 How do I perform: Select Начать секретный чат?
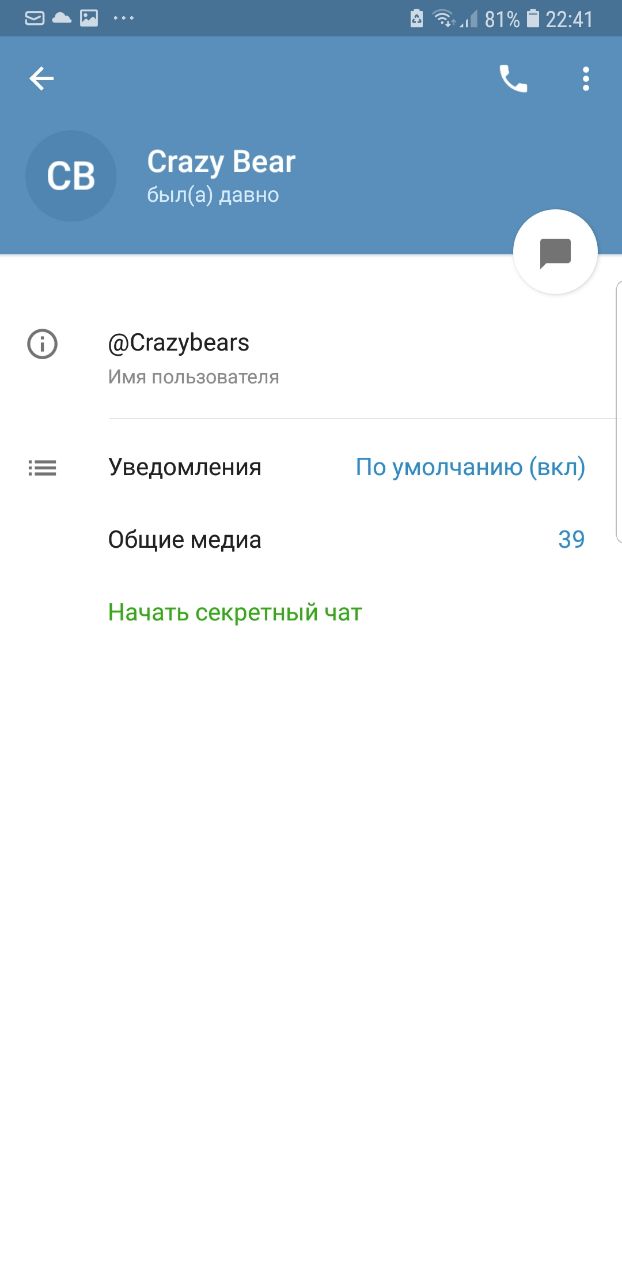tap(235, 612)
